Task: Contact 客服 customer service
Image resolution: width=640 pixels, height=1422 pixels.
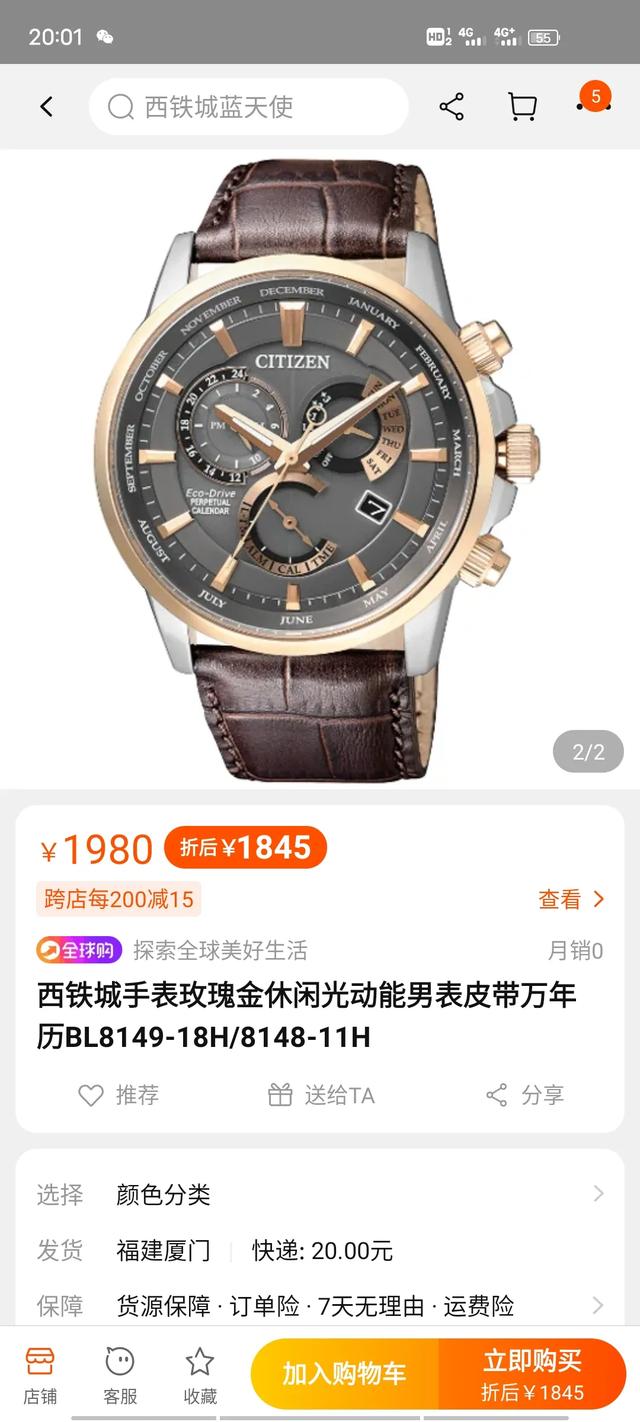Action: coord(120,1375)
